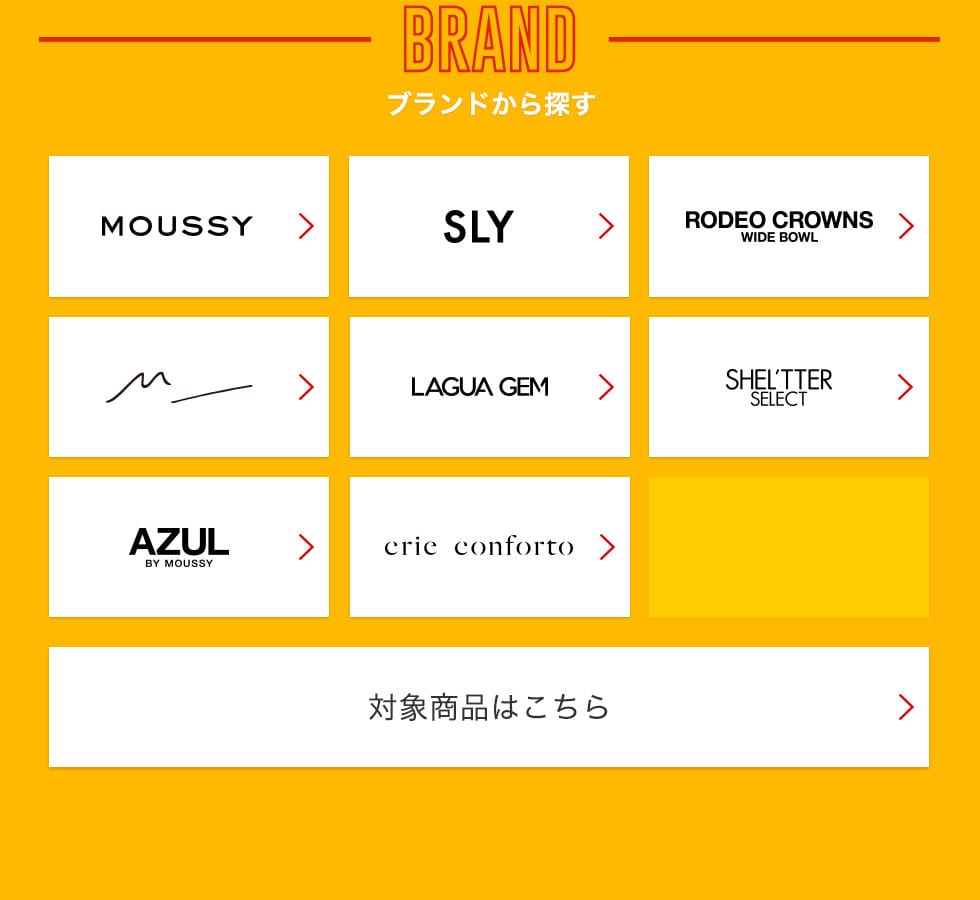Tap the handwritten M logo brand tile
980x900 pixels.
click(189, 387)
